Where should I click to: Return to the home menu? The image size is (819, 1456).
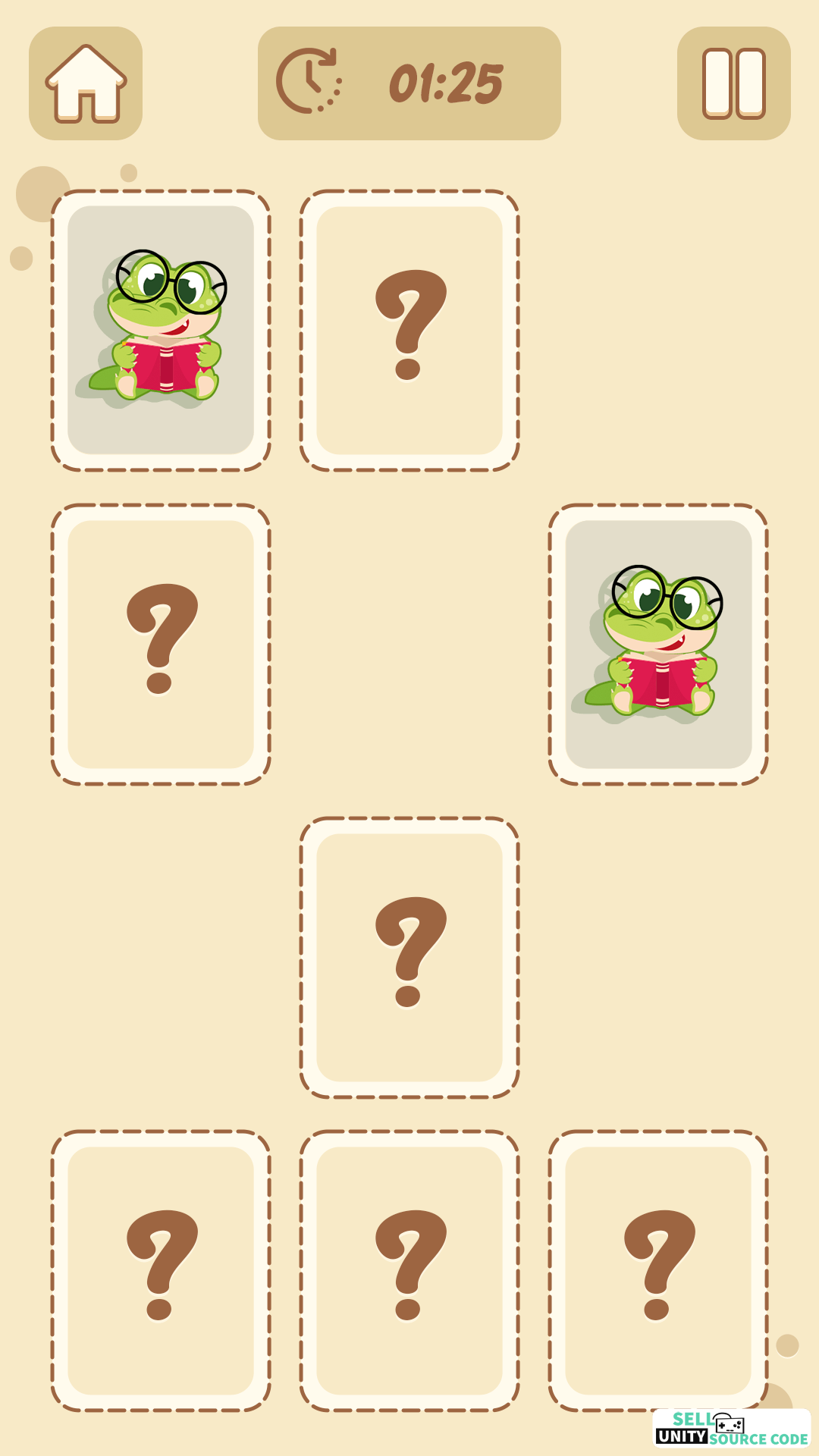[86, 83]
